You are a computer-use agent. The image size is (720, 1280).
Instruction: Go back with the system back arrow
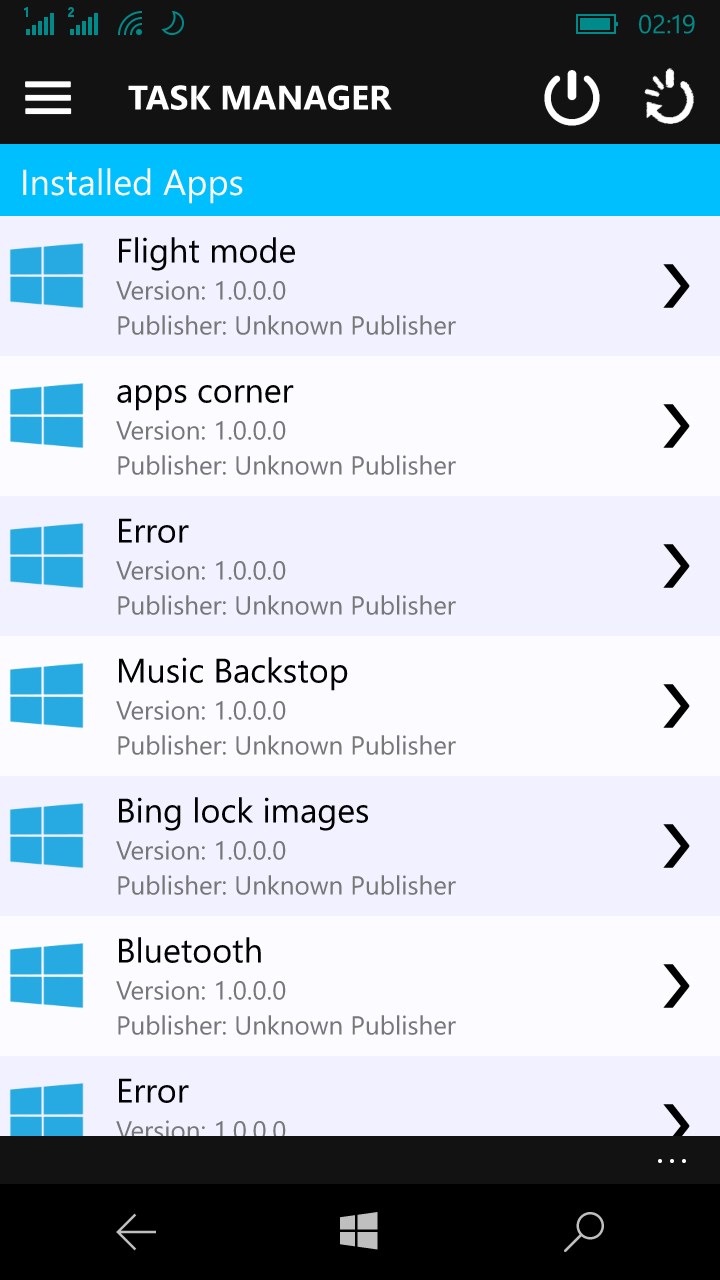[136, 1232]
